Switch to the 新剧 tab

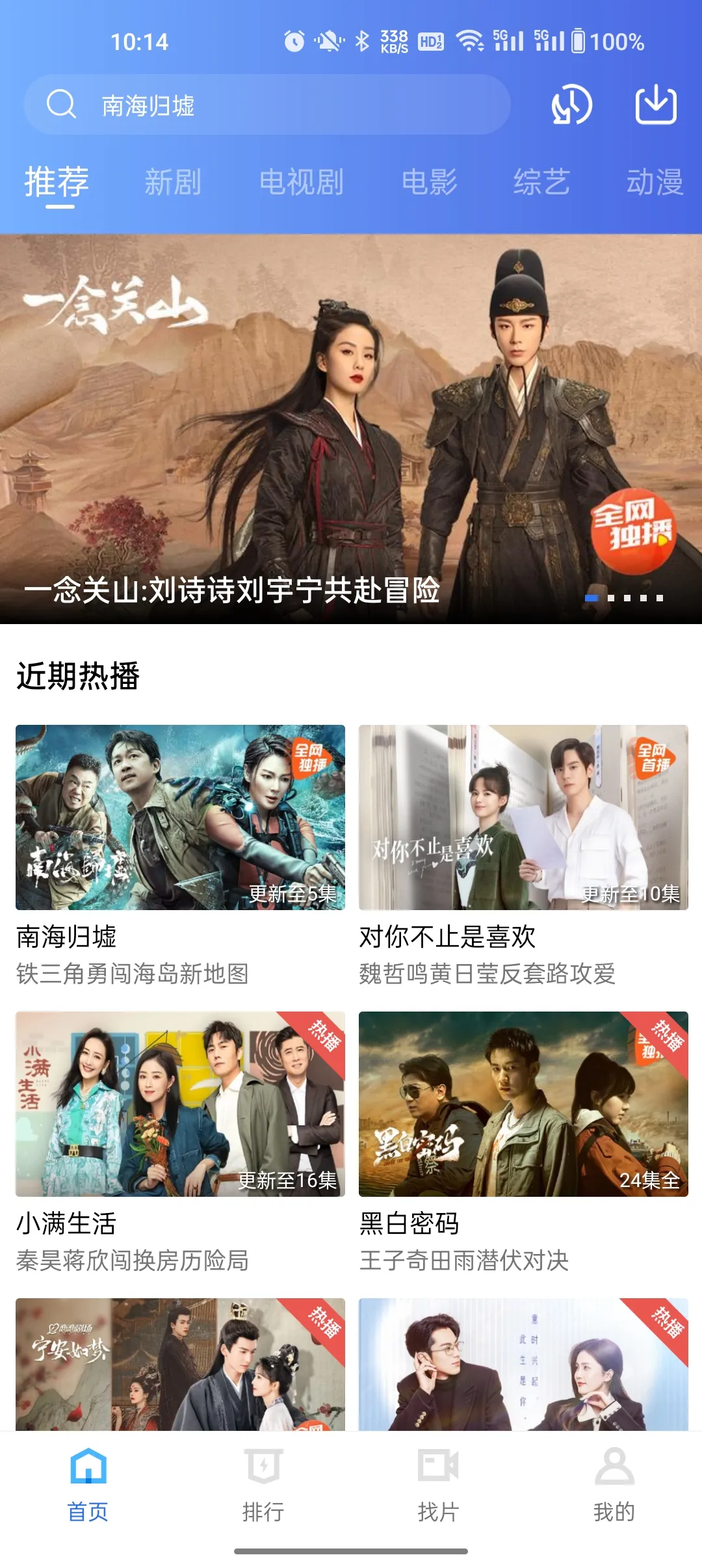pos(173,182)
